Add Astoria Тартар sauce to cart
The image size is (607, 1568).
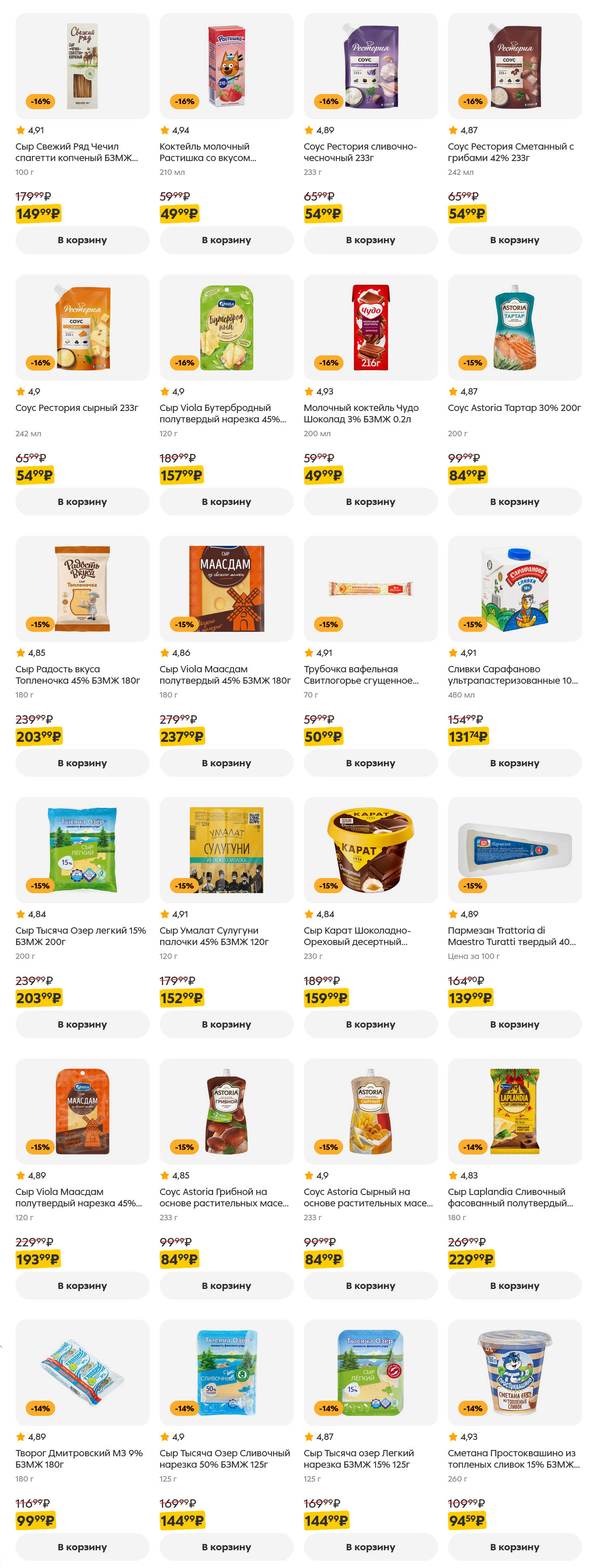tap(514, 502)
